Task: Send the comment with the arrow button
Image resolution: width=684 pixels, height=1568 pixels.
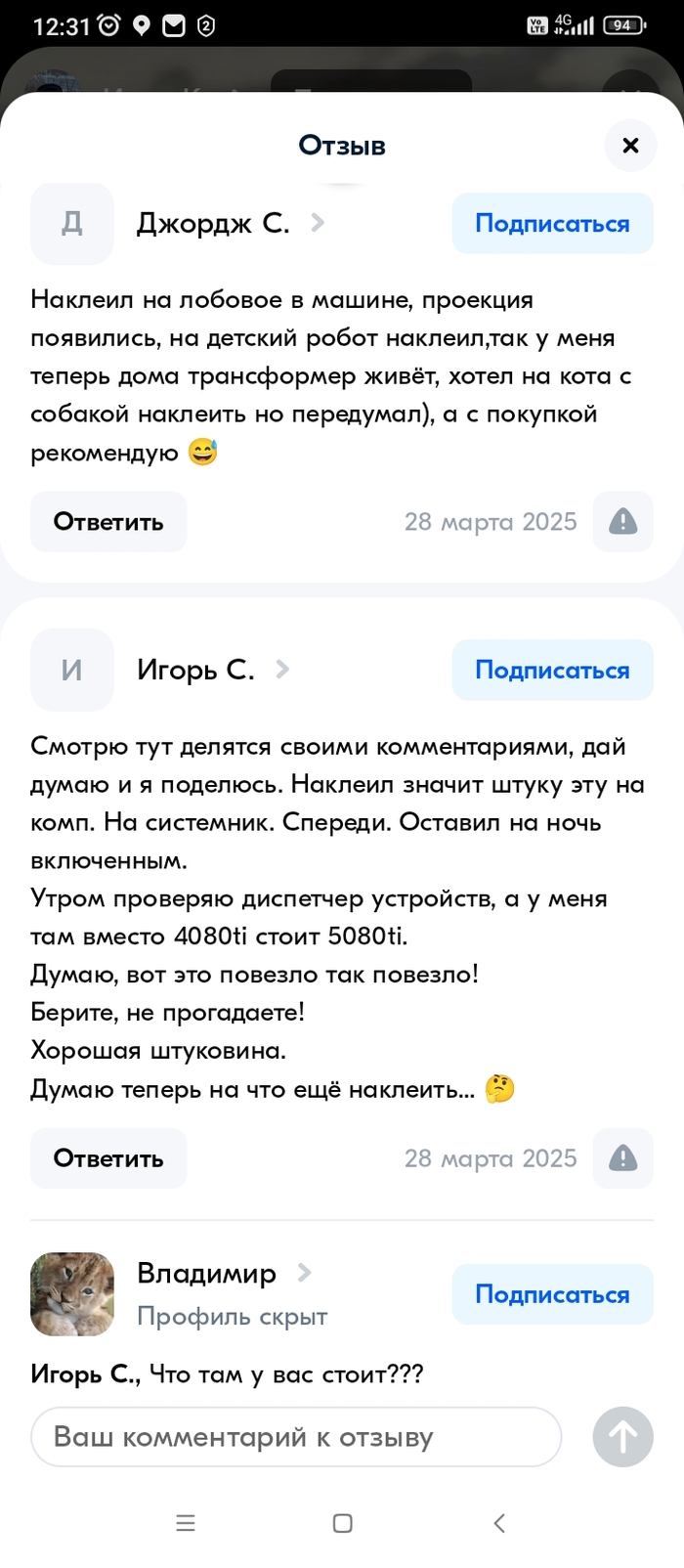Action: (x=622, y=1437)
